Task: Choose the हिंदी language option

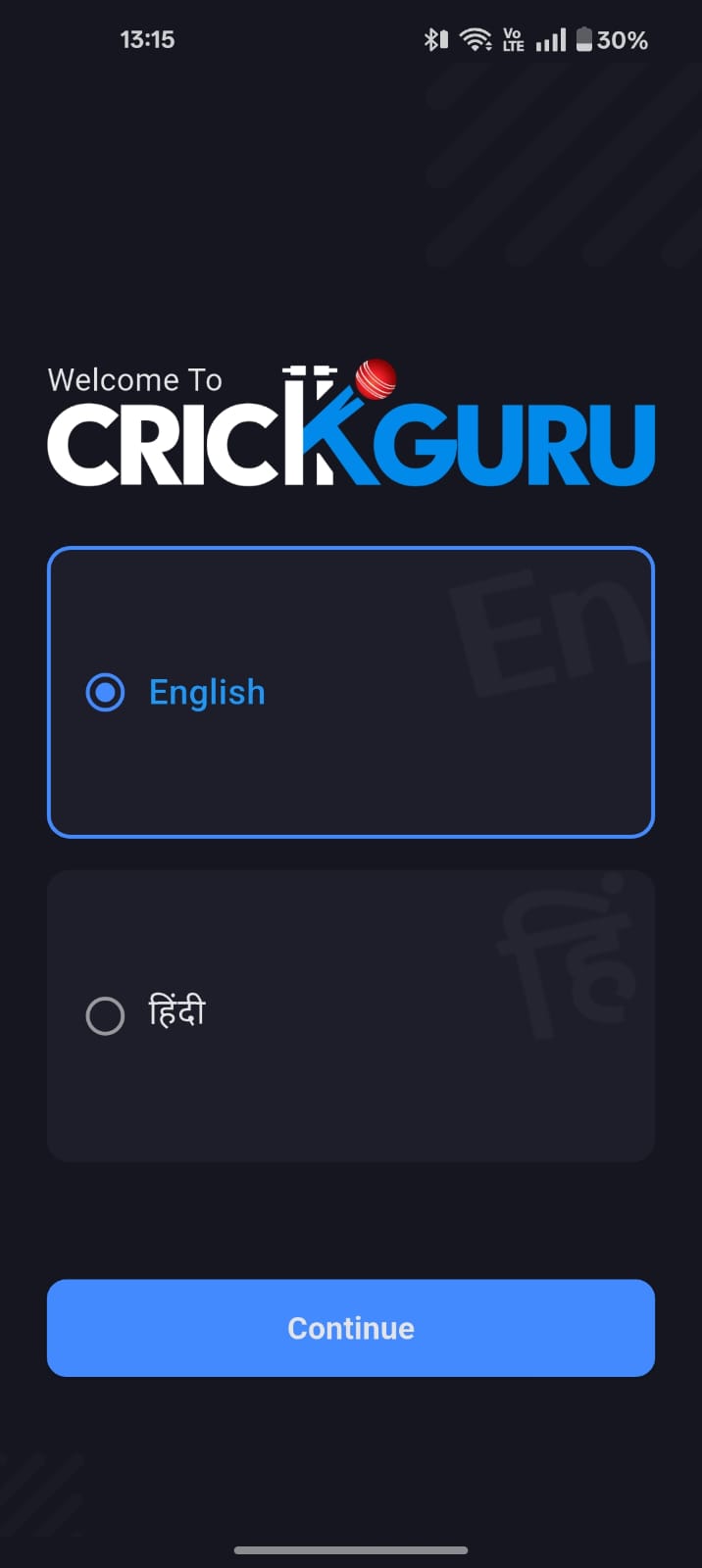Action: (x=350, y=1014)
